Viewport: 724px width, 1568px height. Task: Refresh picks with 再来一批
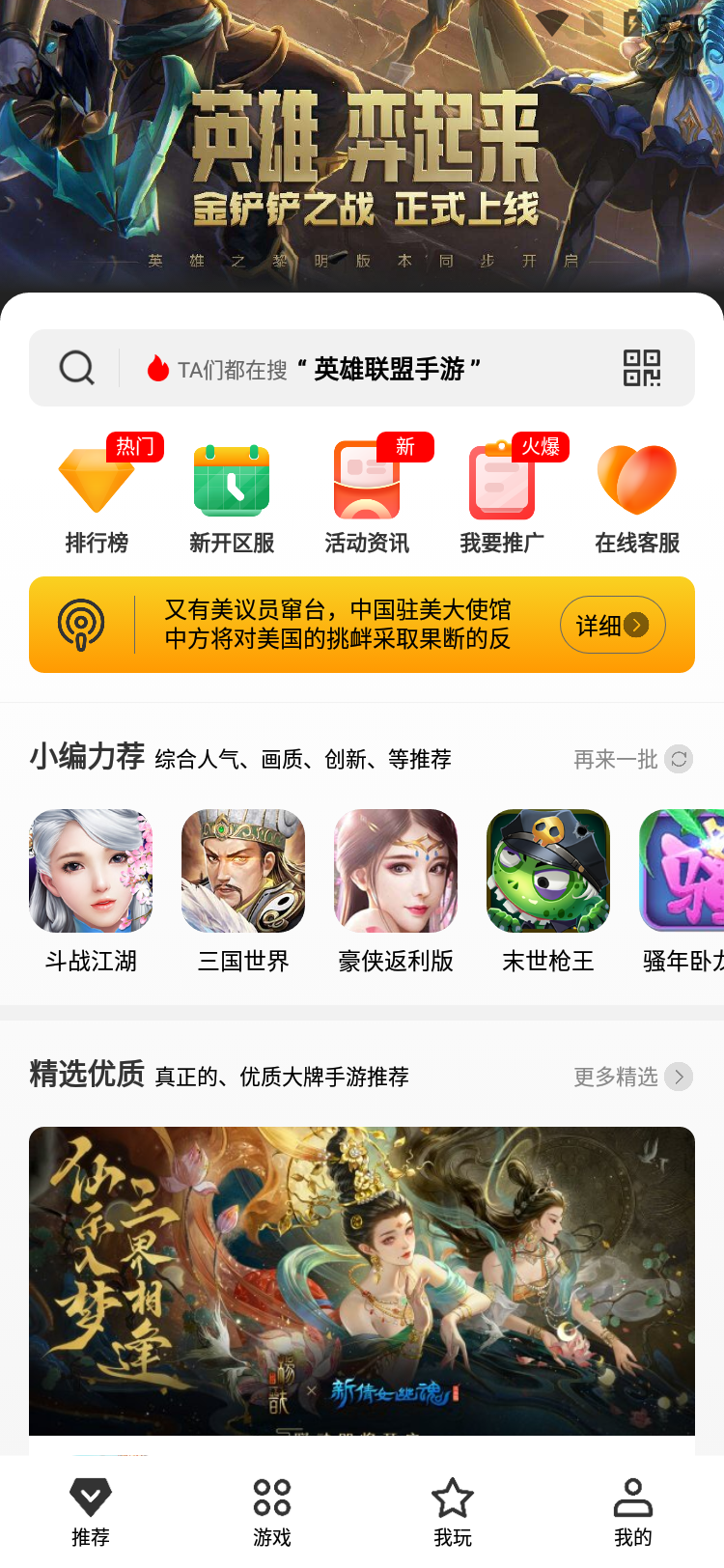tap(632, 760)
